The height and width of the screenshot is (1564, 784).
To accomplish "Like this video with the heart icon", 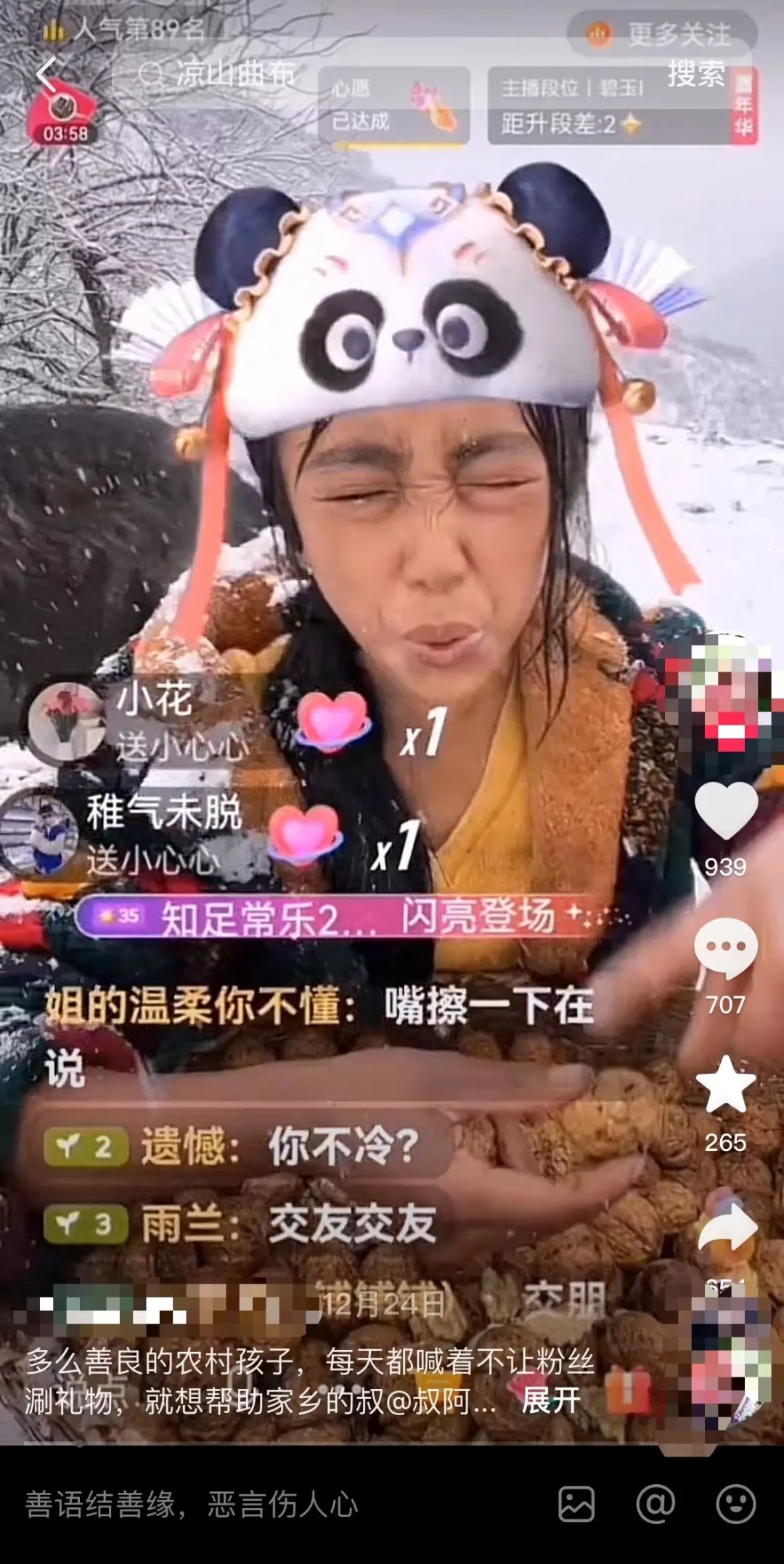I will [x=725, y=812].
